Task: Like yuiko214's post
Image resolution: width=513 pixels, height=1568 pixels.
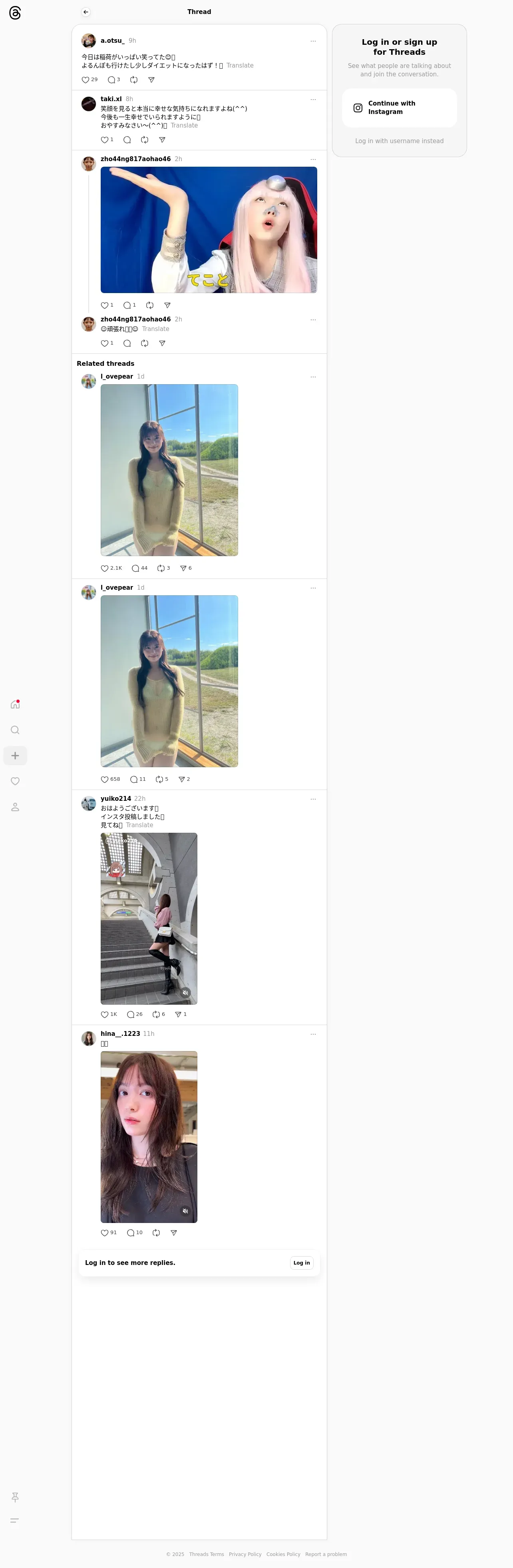Action: point(105,1015)
